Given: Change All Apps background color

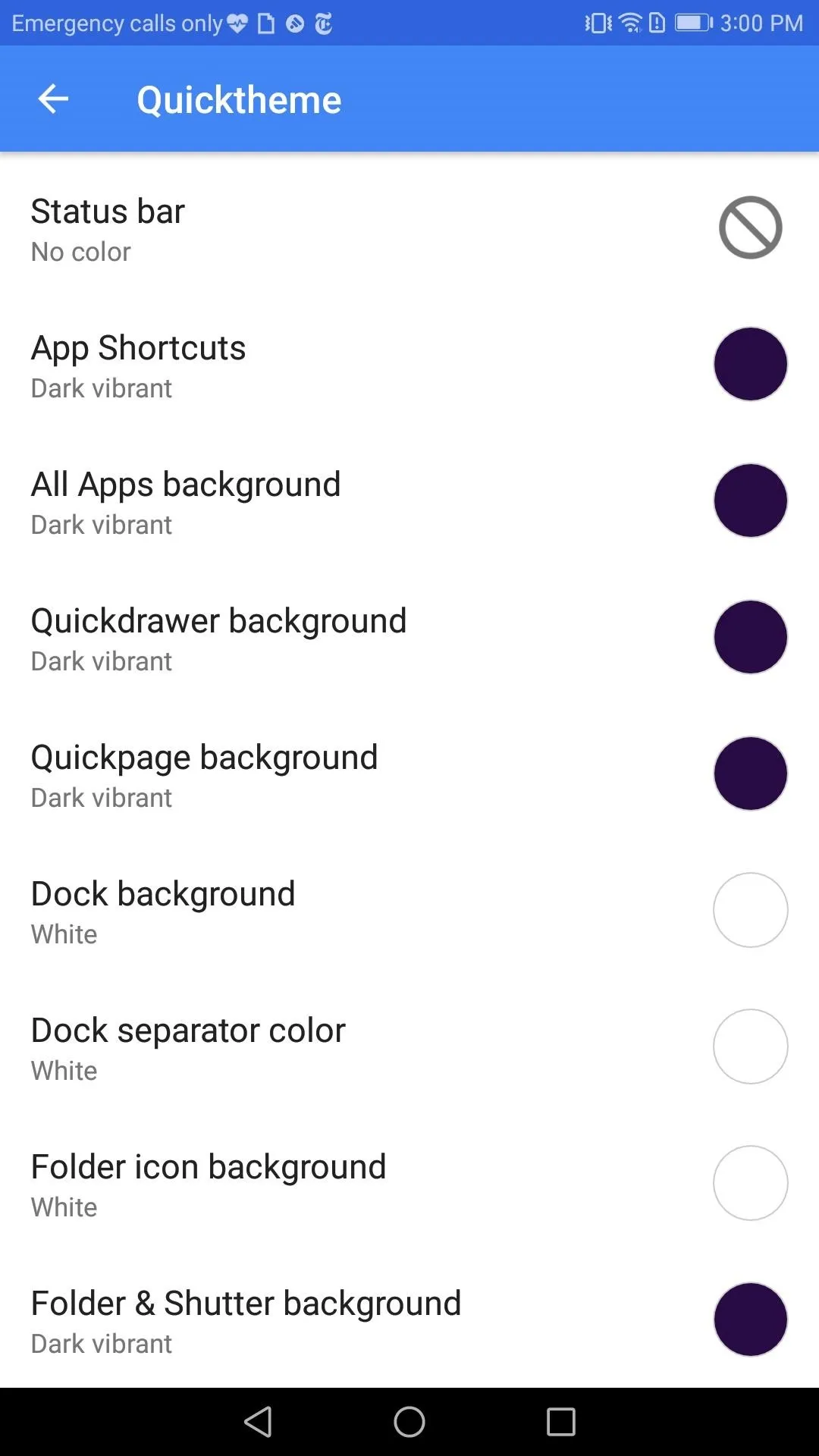Looking at the screenshot, I should 409,500.
